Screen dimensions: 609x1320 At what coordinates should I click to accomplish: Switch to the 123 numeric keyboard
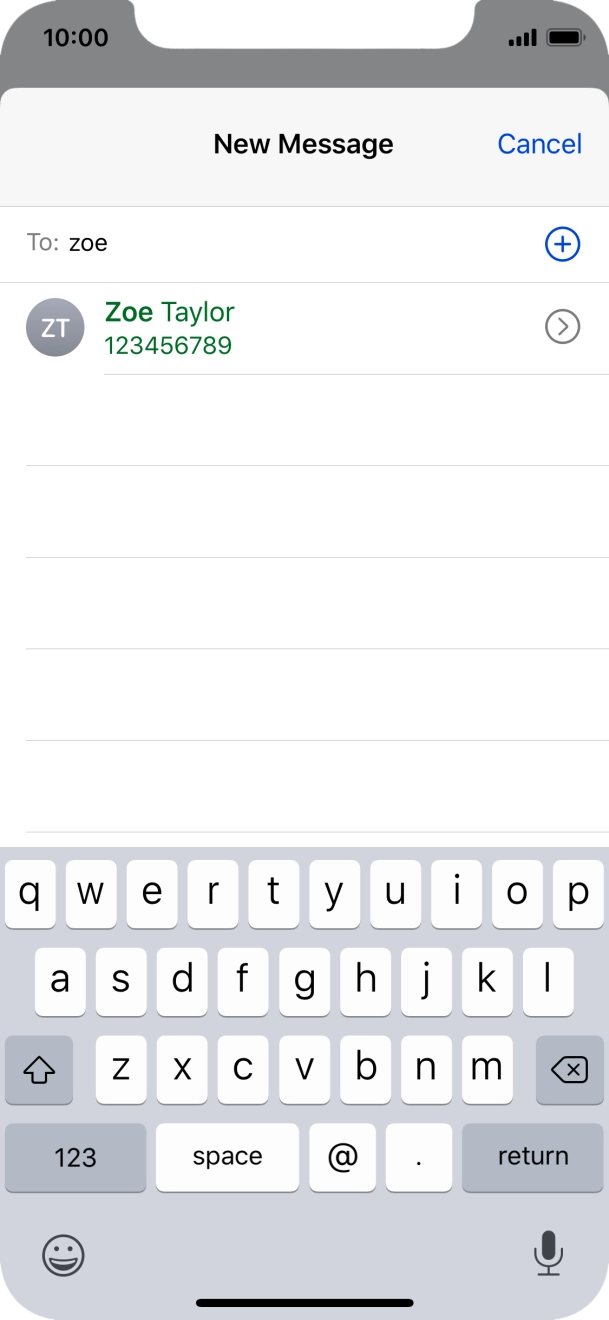[75, 1157]
